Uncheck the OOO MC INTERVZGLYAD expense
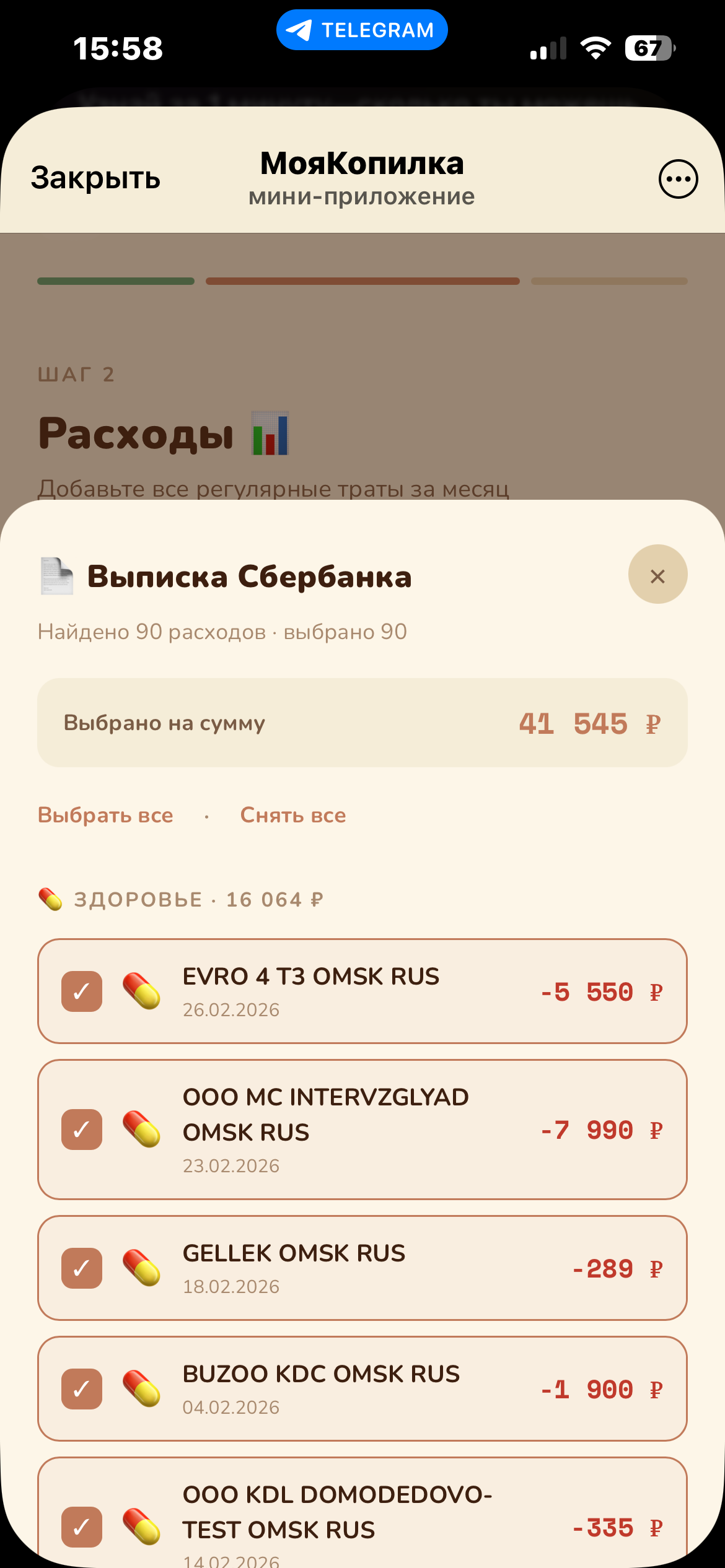Image resolution: width=725 pixels, height=1568 pixels. [x=82, y=1130]
